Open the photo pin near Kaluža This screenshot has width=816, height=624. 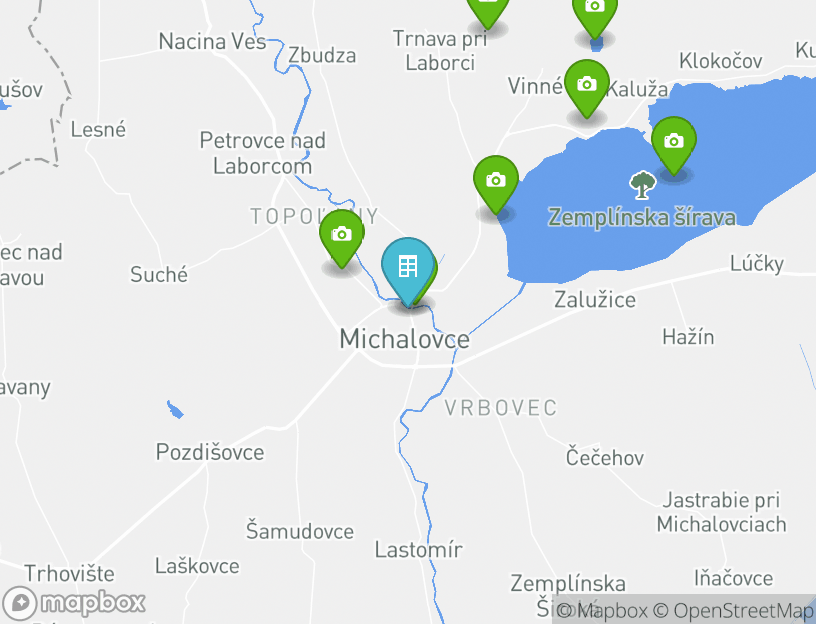coord(586,85)
